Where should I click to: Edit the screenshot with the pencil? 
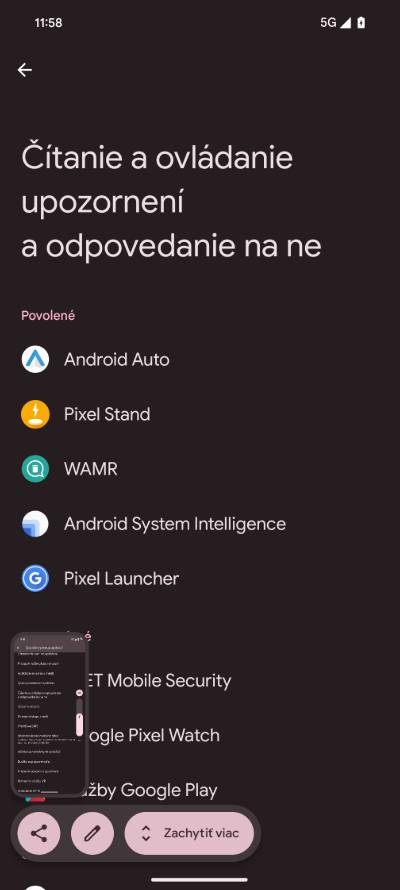pyautogui.click(x=92, y=833)
